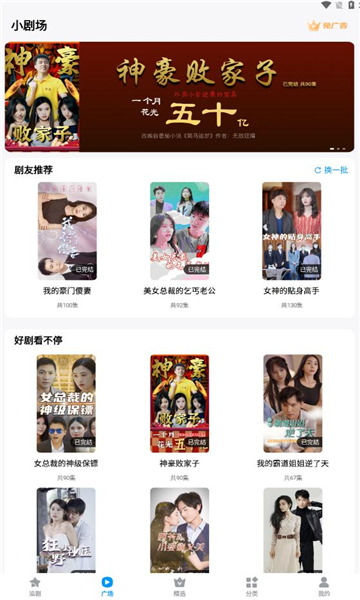The width and height of the screenshot is (360, 600).
Task: Go to the 精选 tab
Action: click(x=179, y=587)
